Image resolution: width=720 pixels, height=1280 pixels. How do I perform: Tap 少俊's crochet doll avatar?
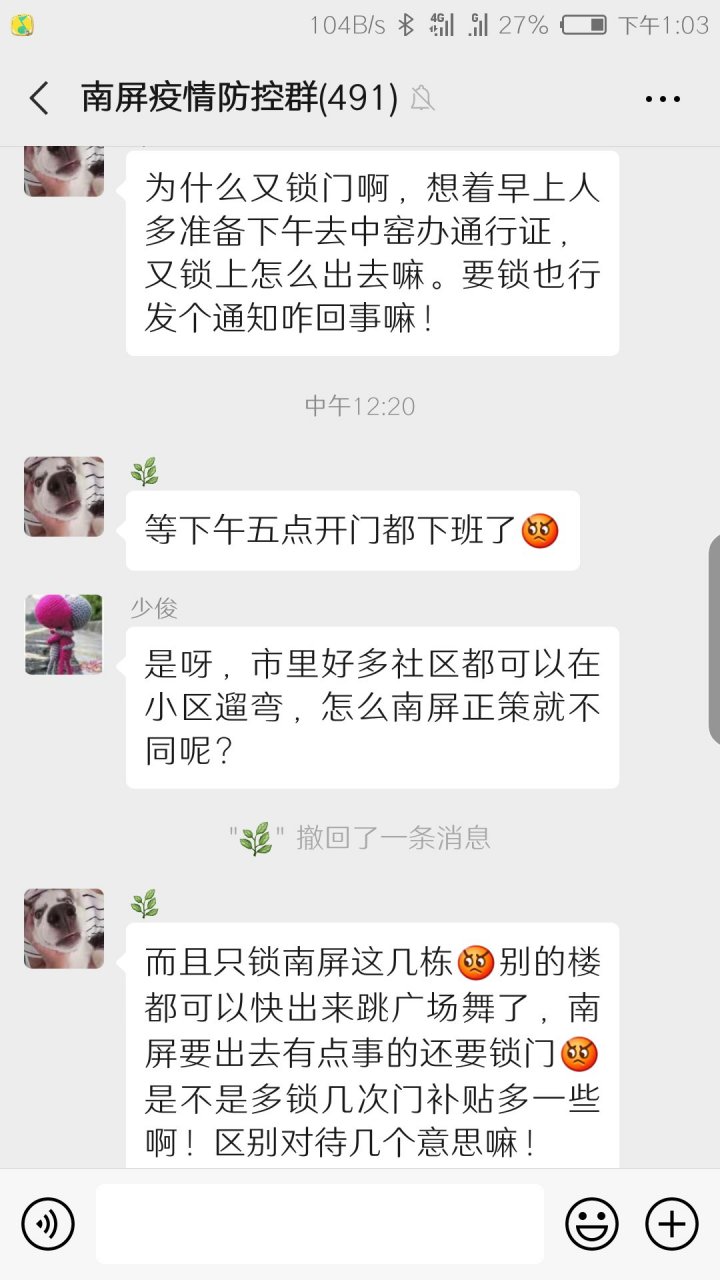coord(63,633)
